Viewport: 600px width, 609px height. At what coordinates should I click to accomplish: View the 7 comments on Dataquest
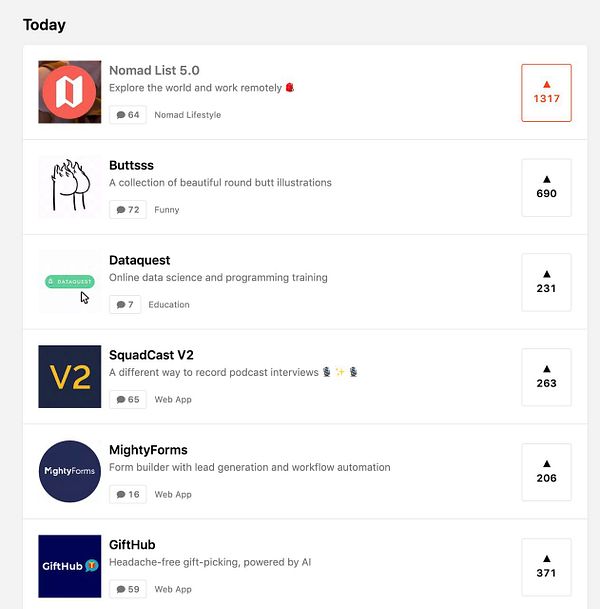(x=125, y=305)
